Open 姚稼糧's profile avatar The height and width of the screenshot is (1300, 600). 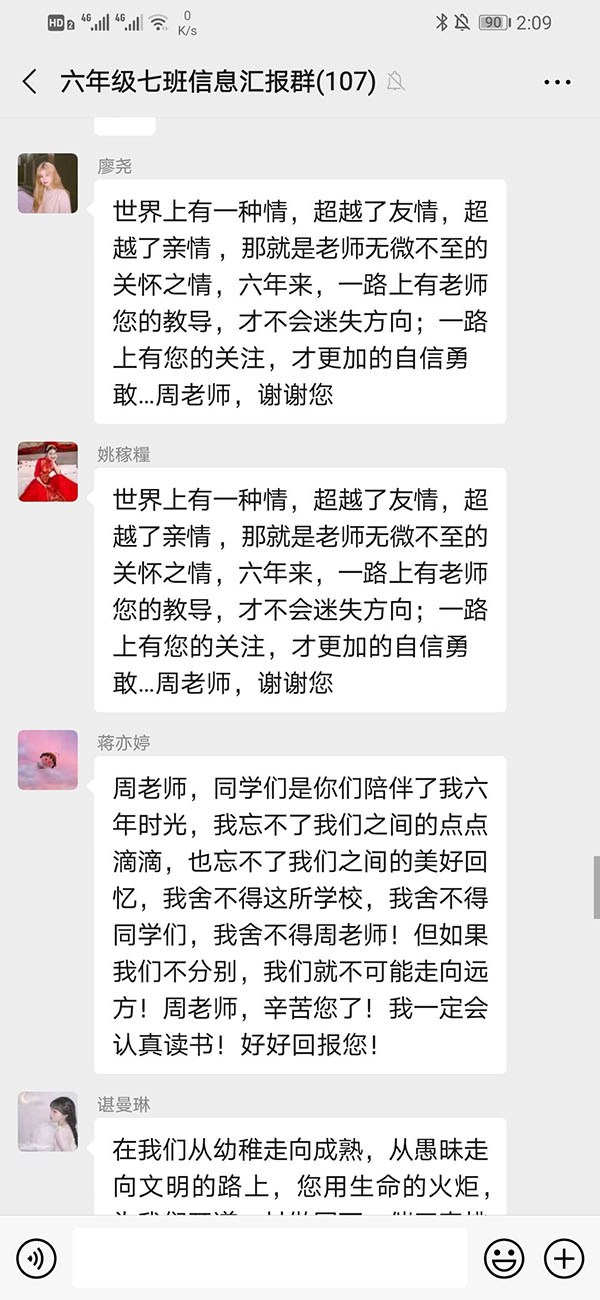pos(48,471)
